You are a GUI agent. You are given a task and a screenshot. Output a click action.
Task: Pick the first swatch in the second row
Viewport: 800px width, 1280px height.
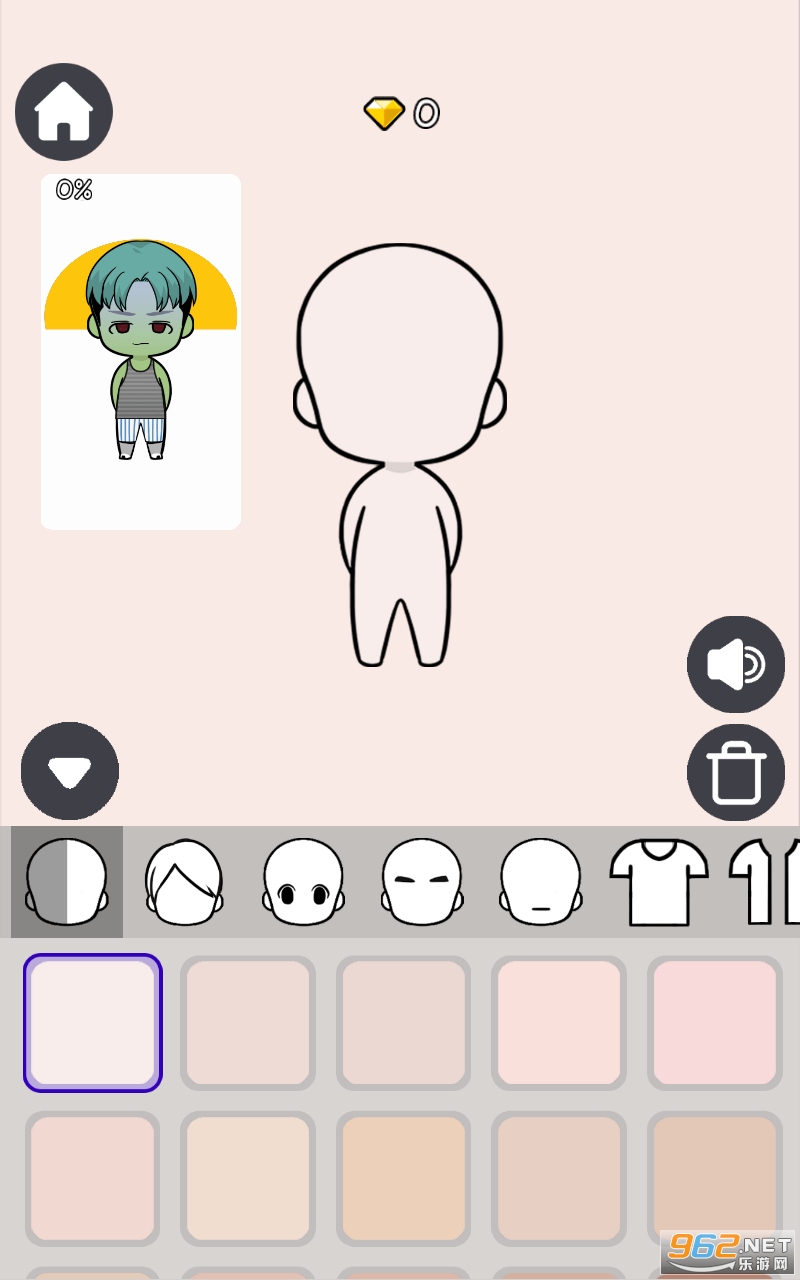pos(93,1178)
